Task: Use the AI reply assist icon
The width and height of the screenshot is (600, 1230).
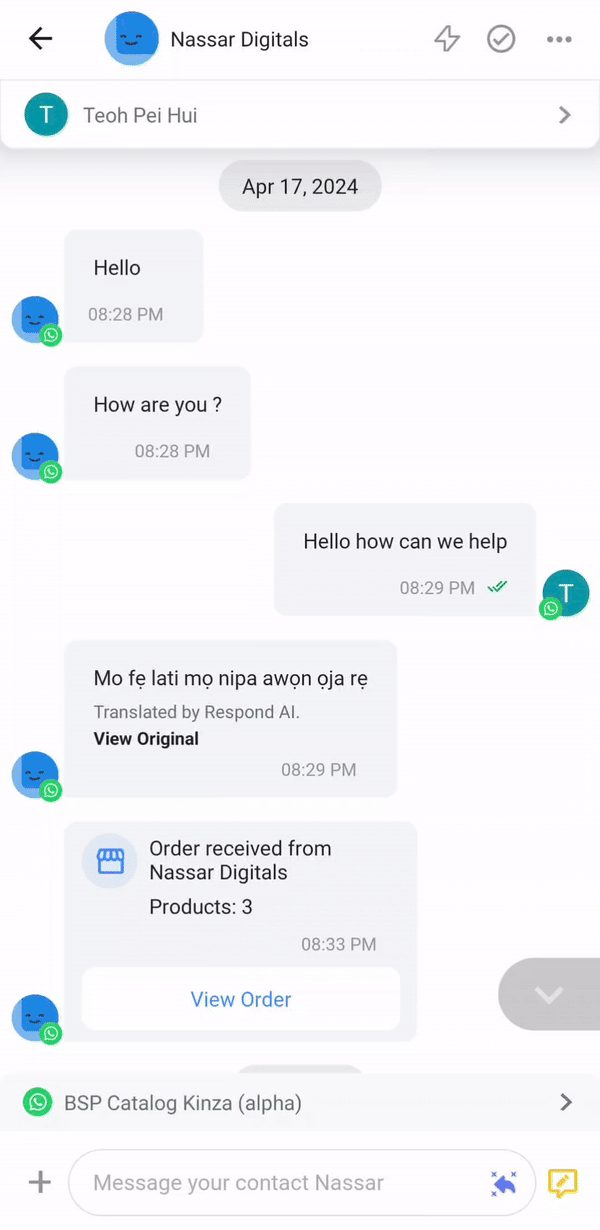Action: coord(504,1183)
